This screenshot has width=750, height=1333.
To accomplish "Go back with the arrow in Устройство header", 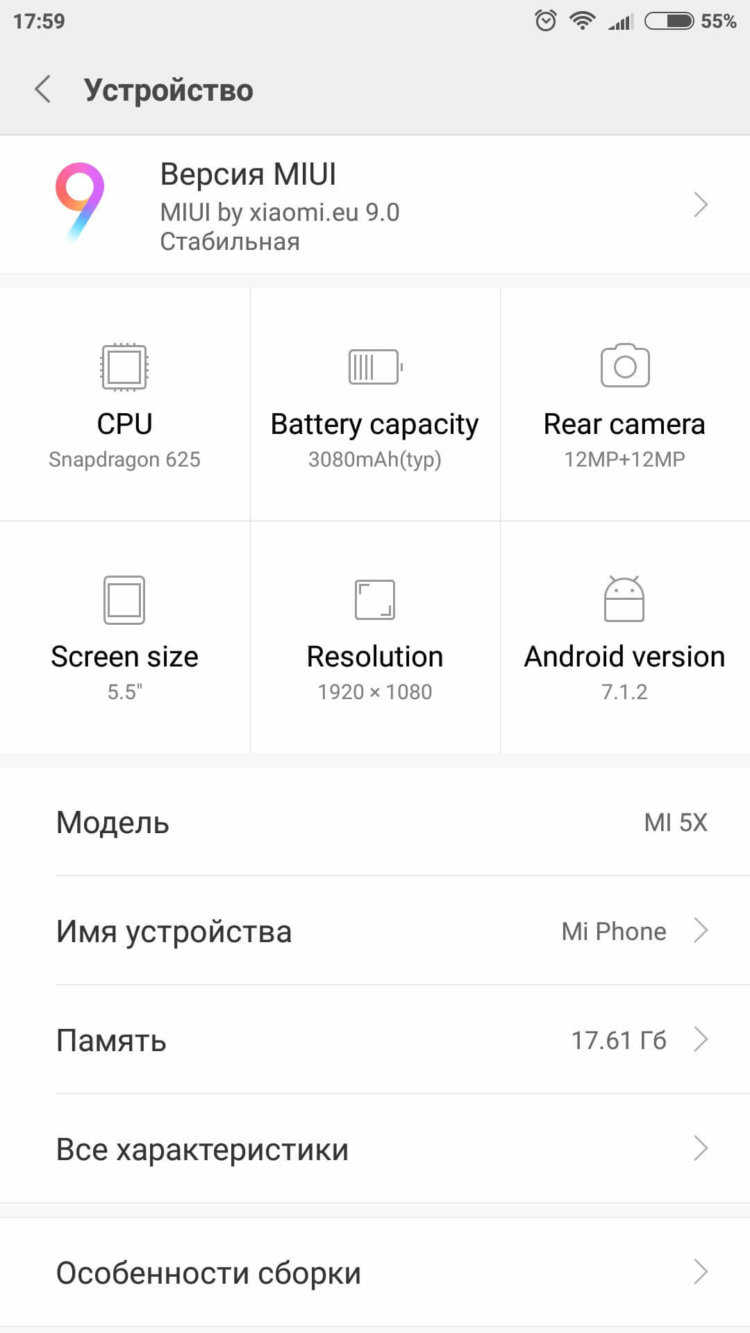I will tap(42, 89).
